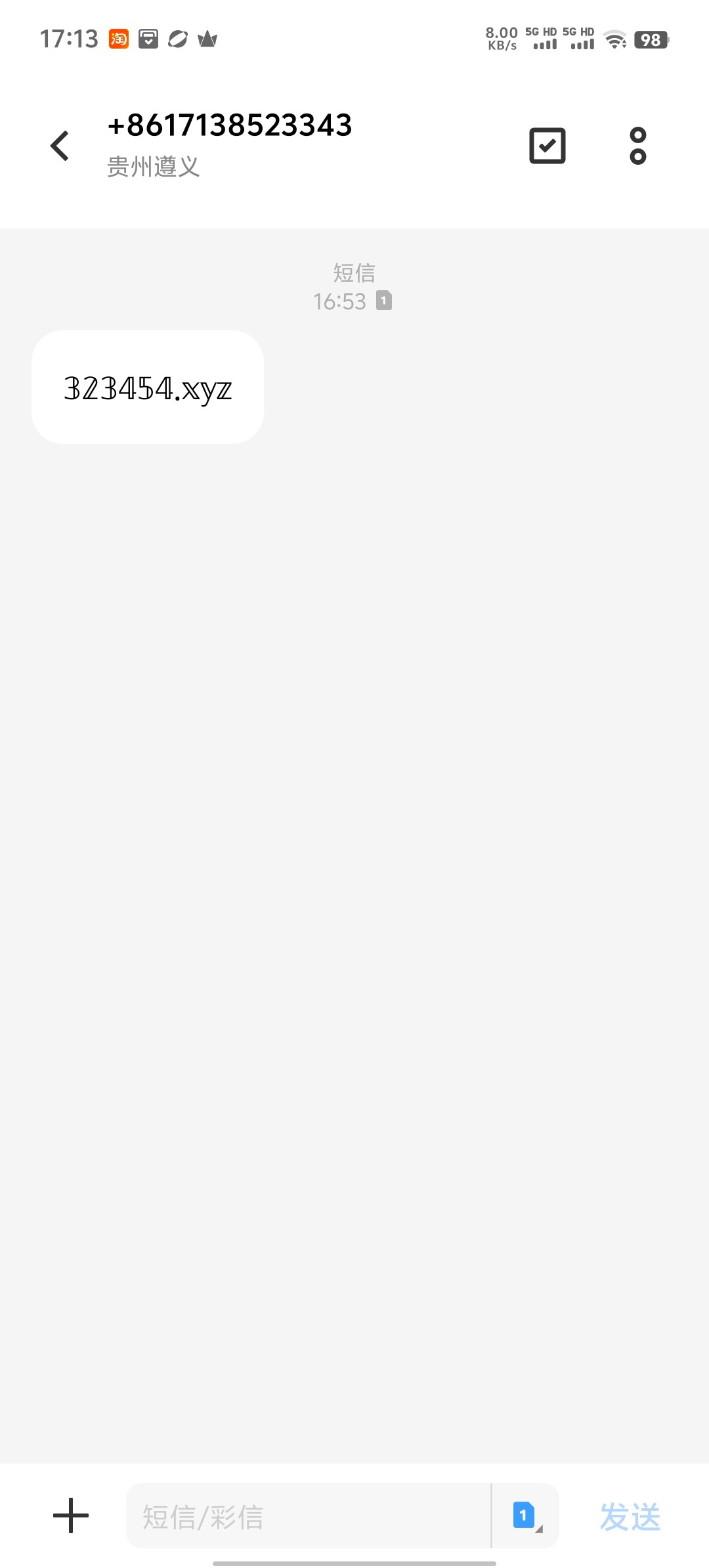Go back to the message list
This screenshot has height=1568, width=709.
tap(60, 146)
